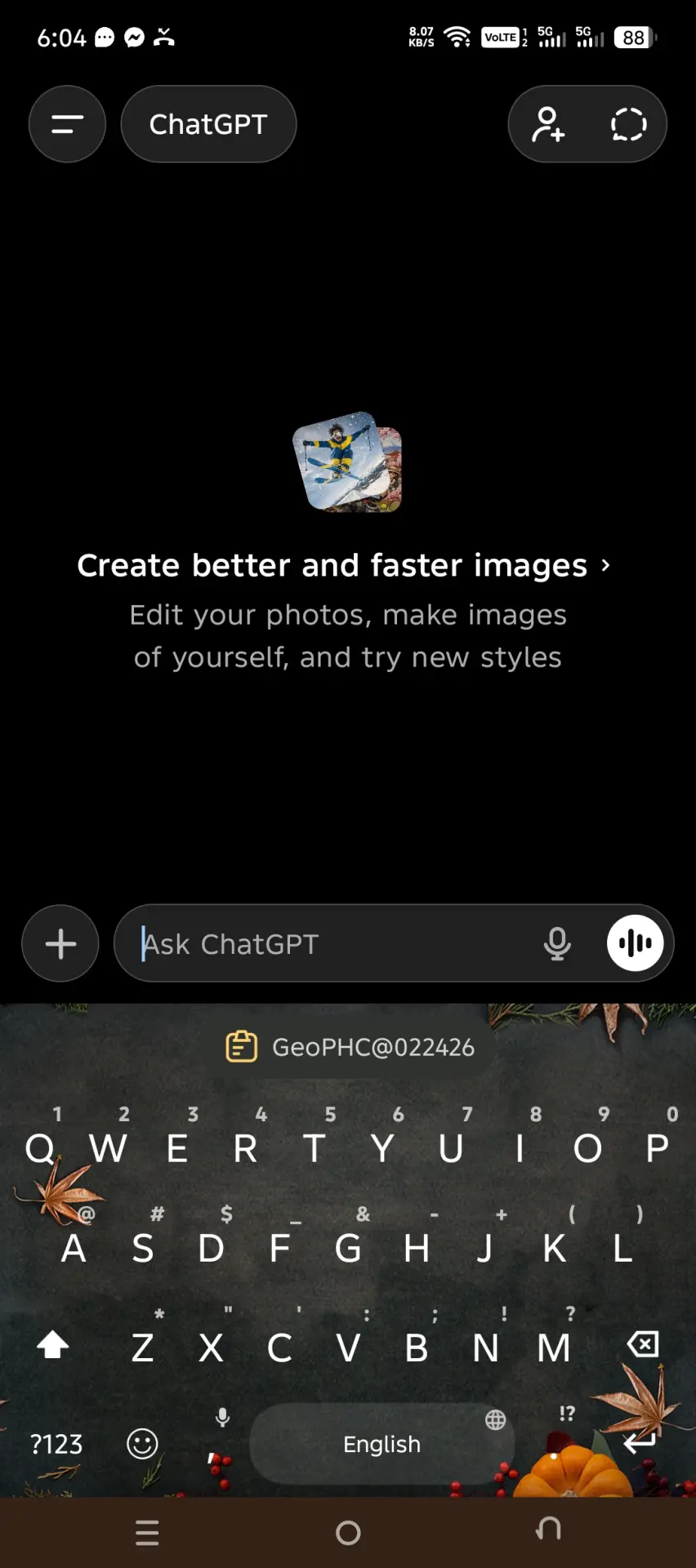
Task: Open the sidebar menu button
Action: click(67, 124)
